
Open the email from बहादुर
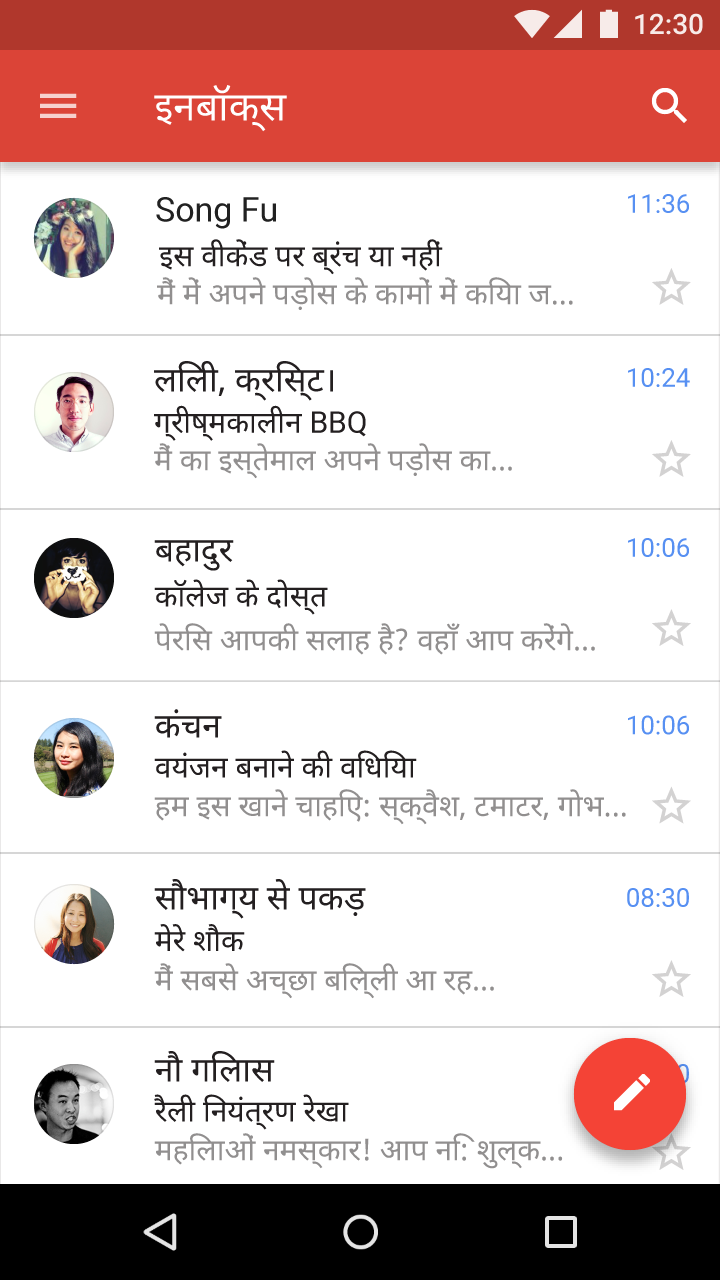click(360, 596)
